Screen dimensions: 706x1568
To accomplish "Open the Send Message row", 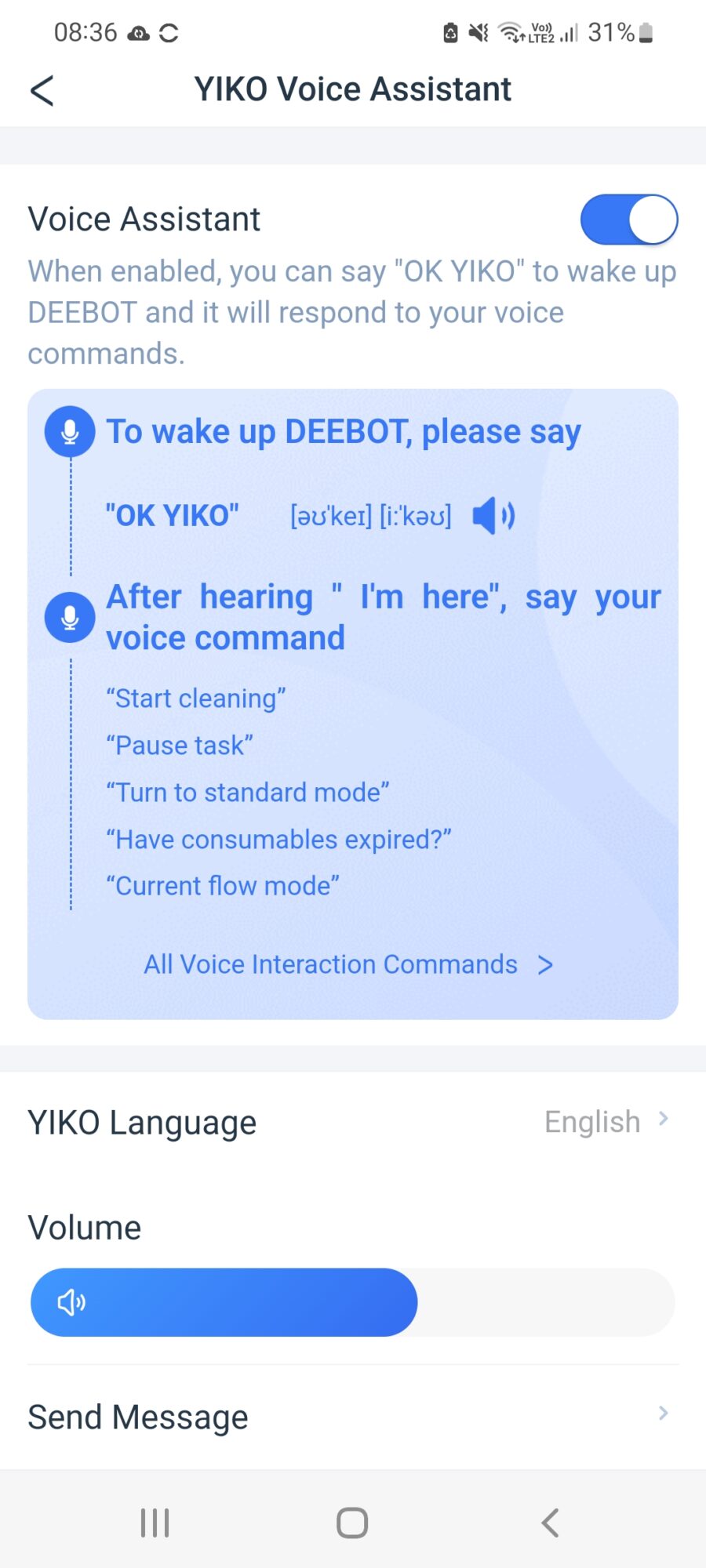I will [352, 1417].
